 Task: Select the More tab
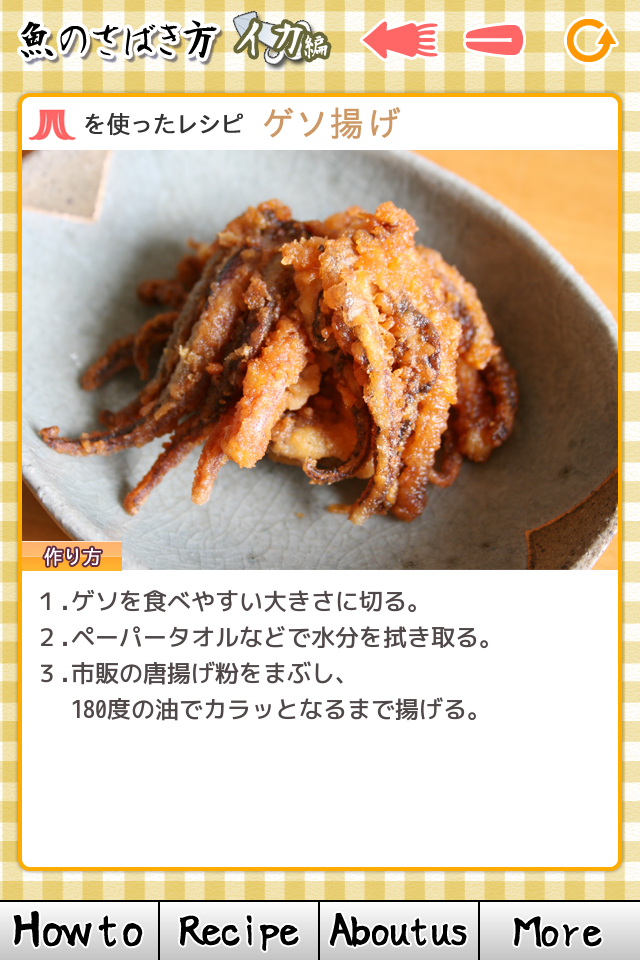(x=559, y=931)
